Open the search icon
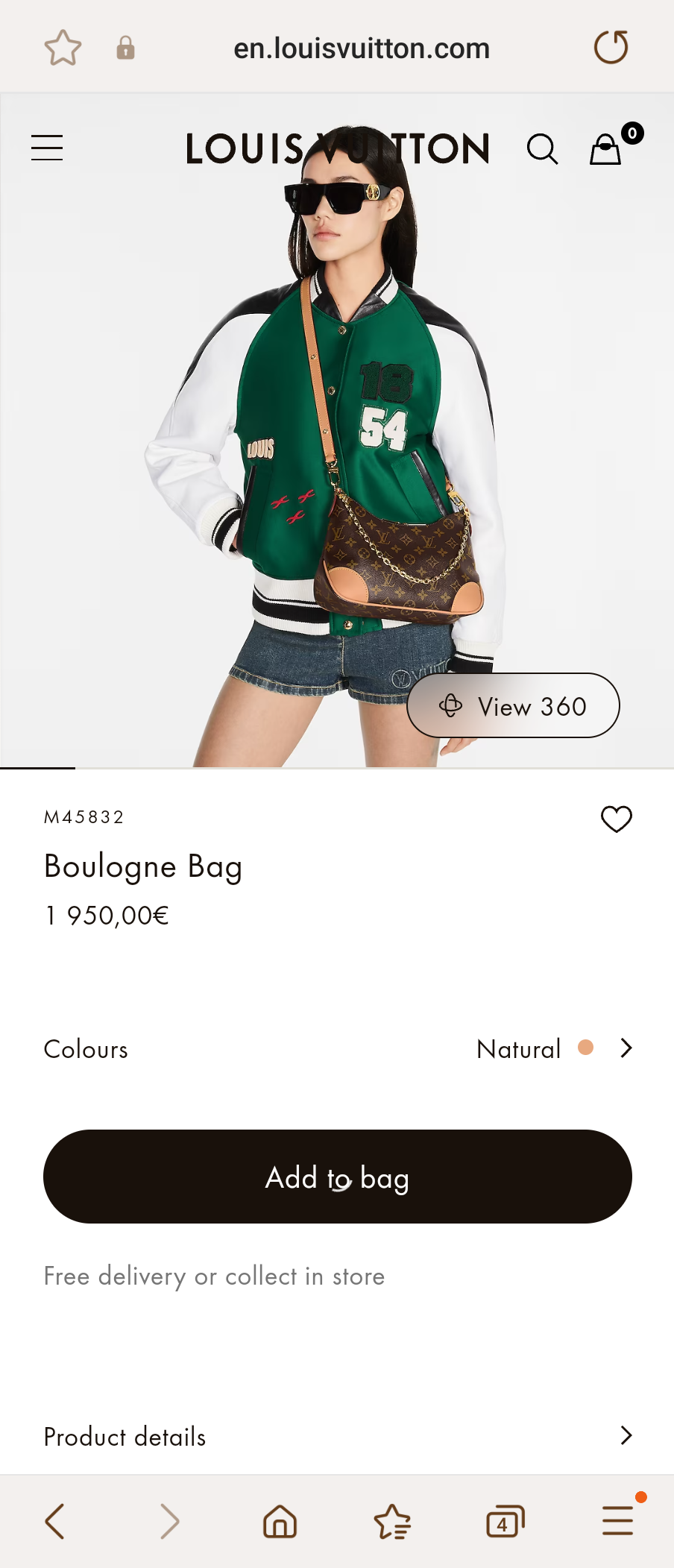Screen dimensions: 674x1568 click(x=544, y=149)
